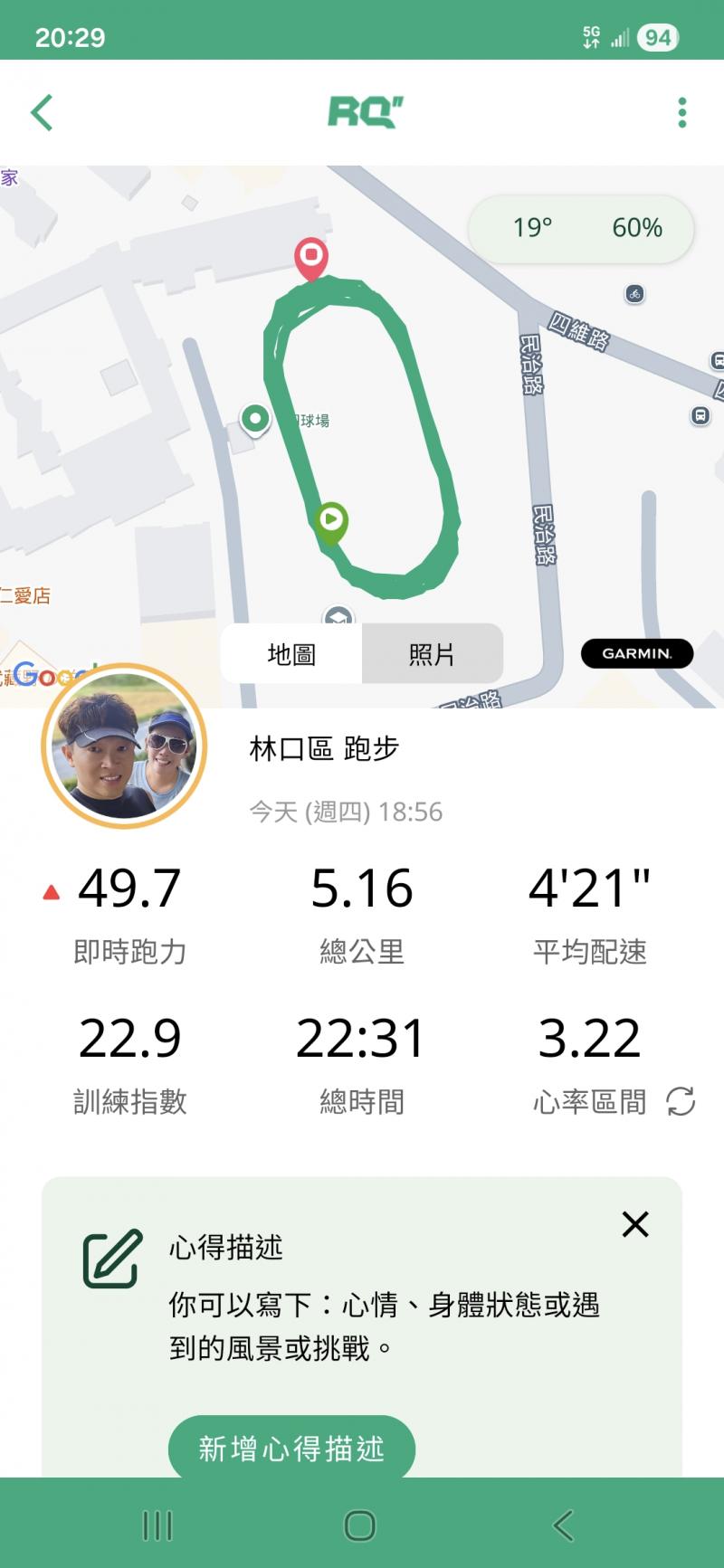Open the three-dot overflow menu
The image size is (724, 1568).
tap(681, 113)
